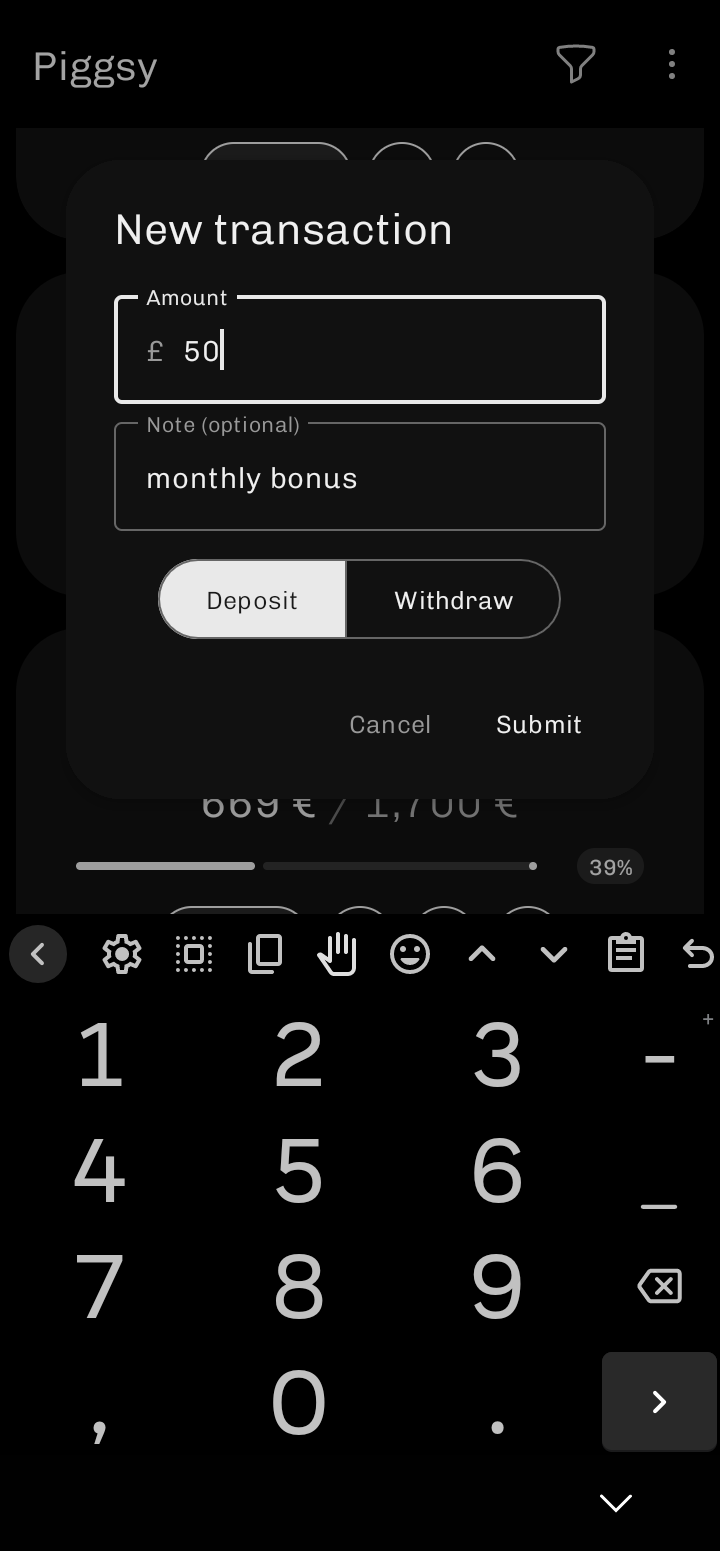Image resolution: width=720 pixels, height=1551 pixels.
Task: Tap the keyboard next arrow key
Action: 659,1402
